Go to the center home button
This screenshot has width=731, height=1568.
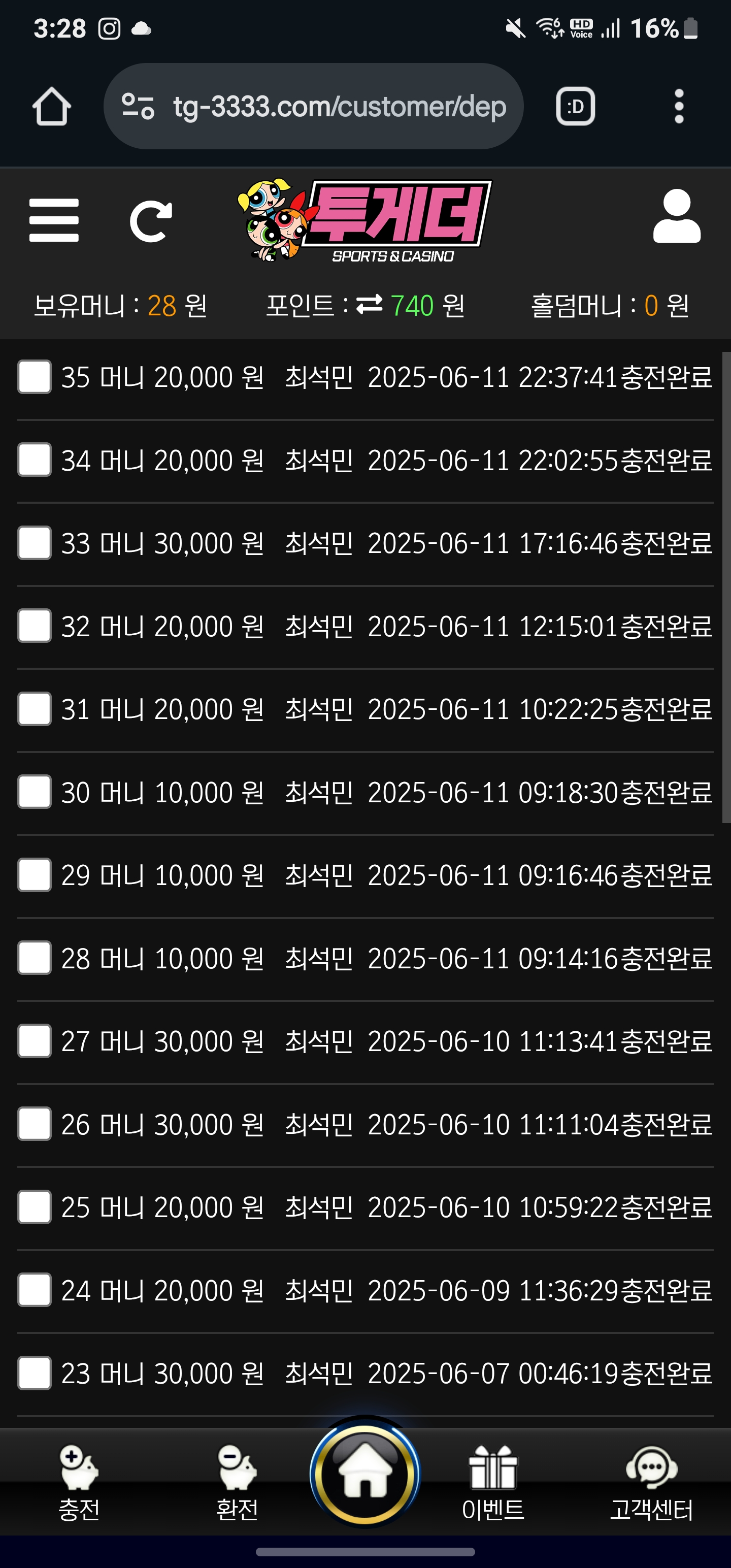click(364, 1474)
